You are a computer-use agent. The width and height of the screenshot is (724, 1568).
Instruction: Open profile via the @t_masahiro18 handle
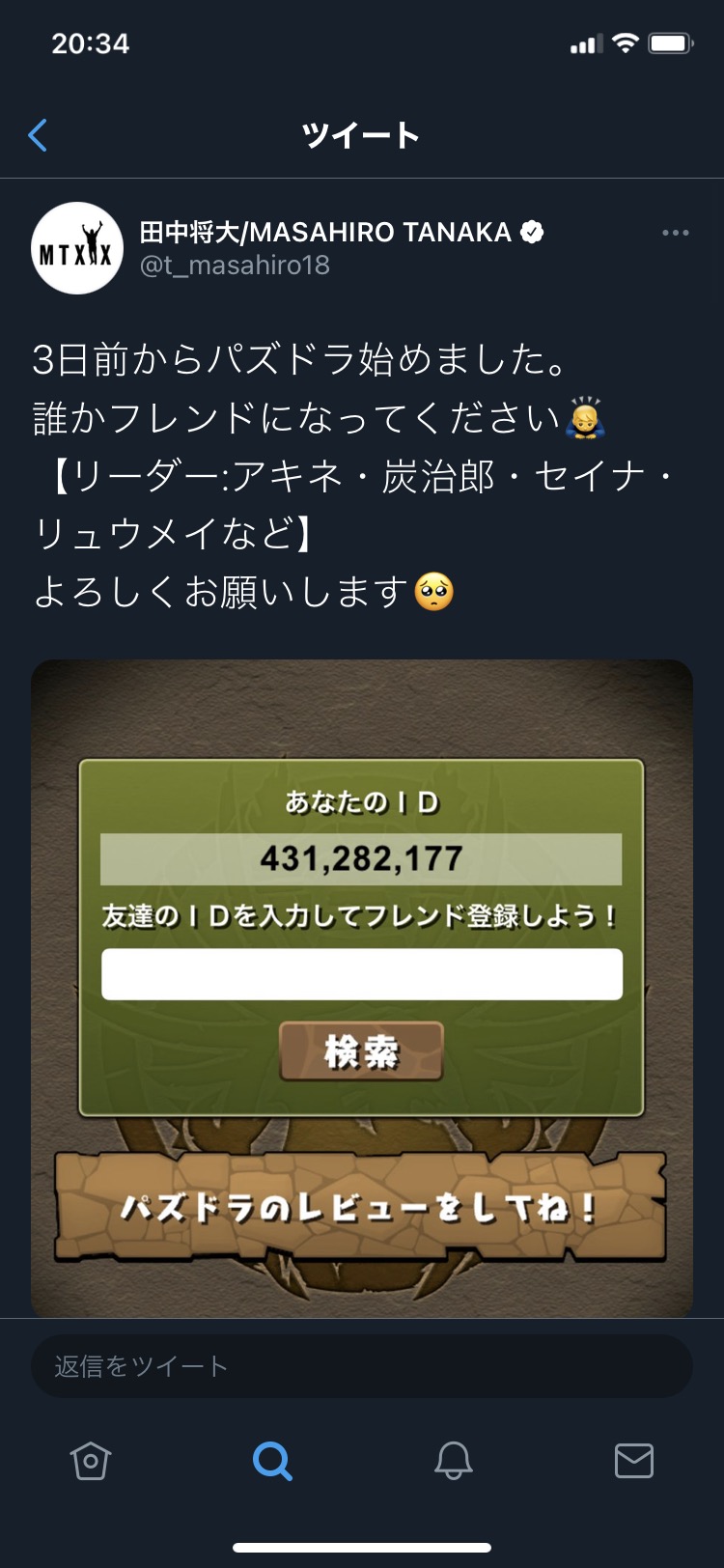click(x=235, y=266)
